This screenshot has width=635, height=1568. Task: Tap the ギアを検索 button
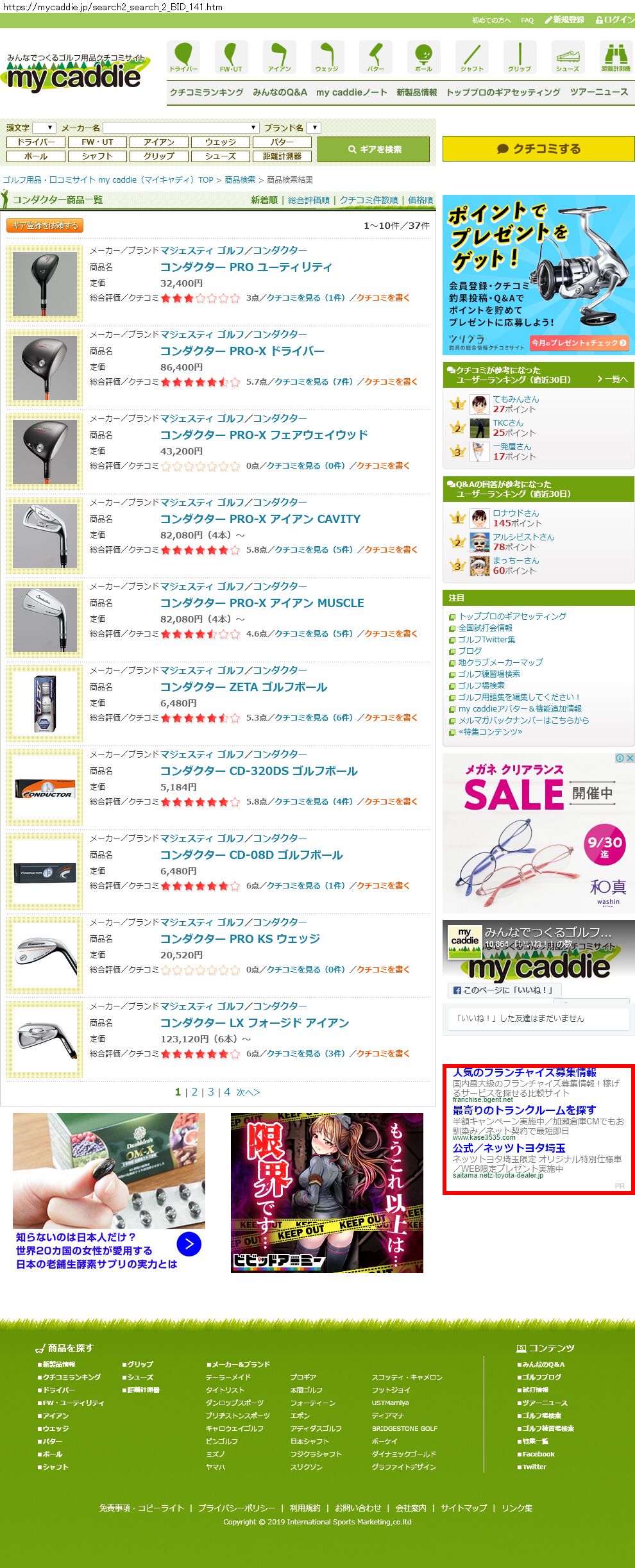tap(373, 149)
